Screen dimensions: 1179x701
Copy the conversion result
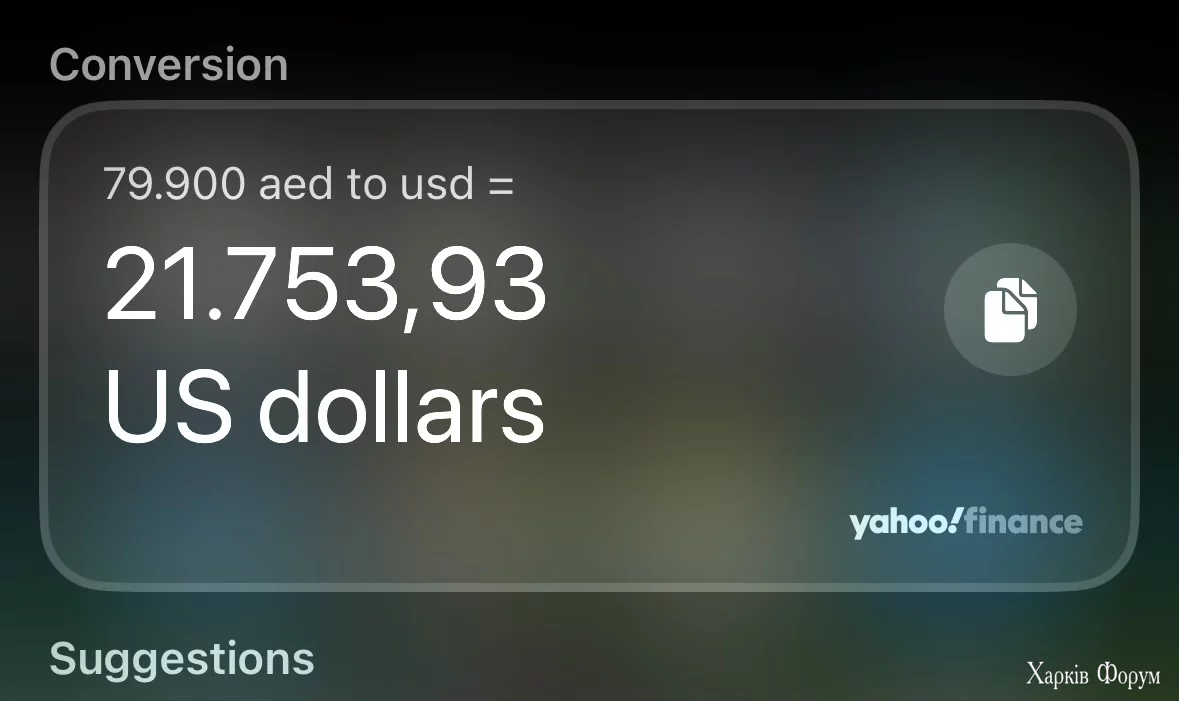(1009, 309)
